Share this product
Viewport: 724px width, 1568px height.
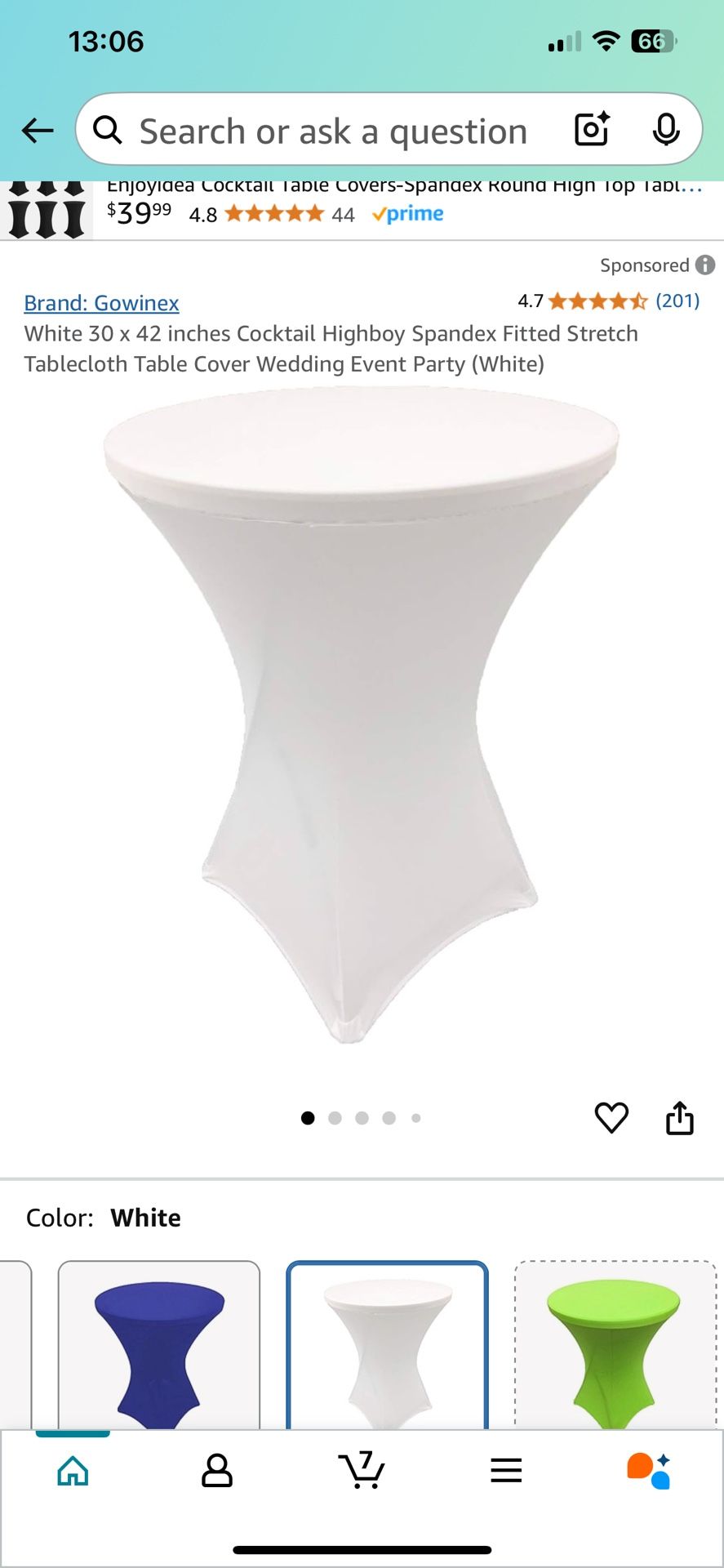pyautogui.click(x=679, y=1118)
